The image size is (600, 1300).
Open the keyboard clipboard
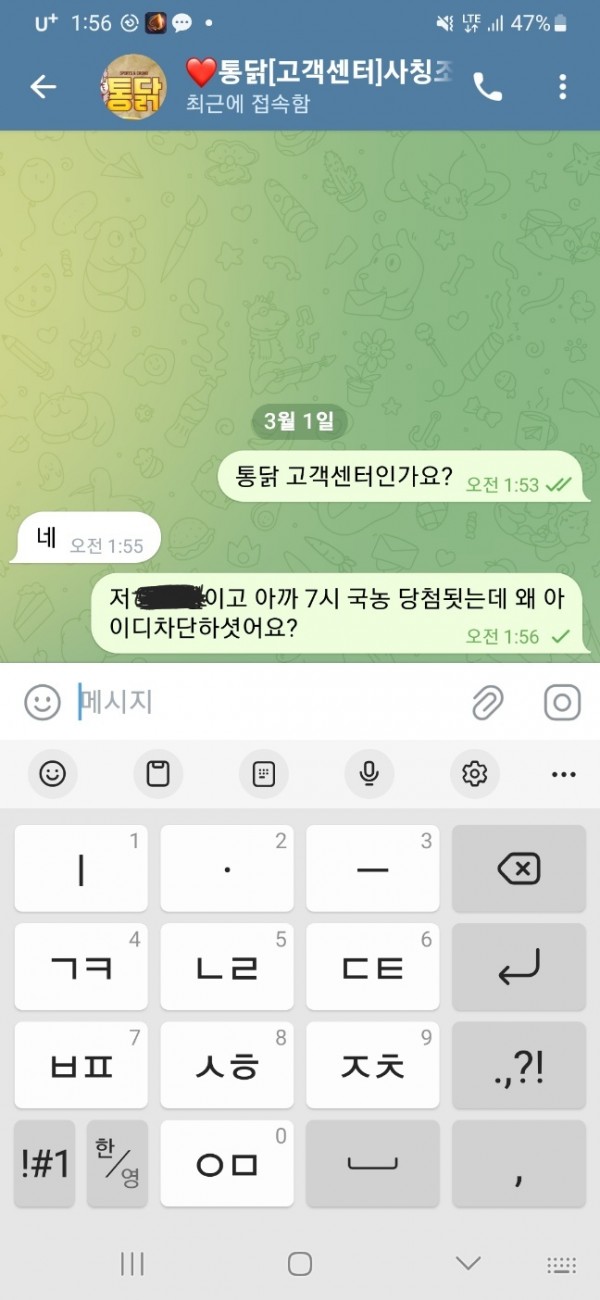pos(156,773)
